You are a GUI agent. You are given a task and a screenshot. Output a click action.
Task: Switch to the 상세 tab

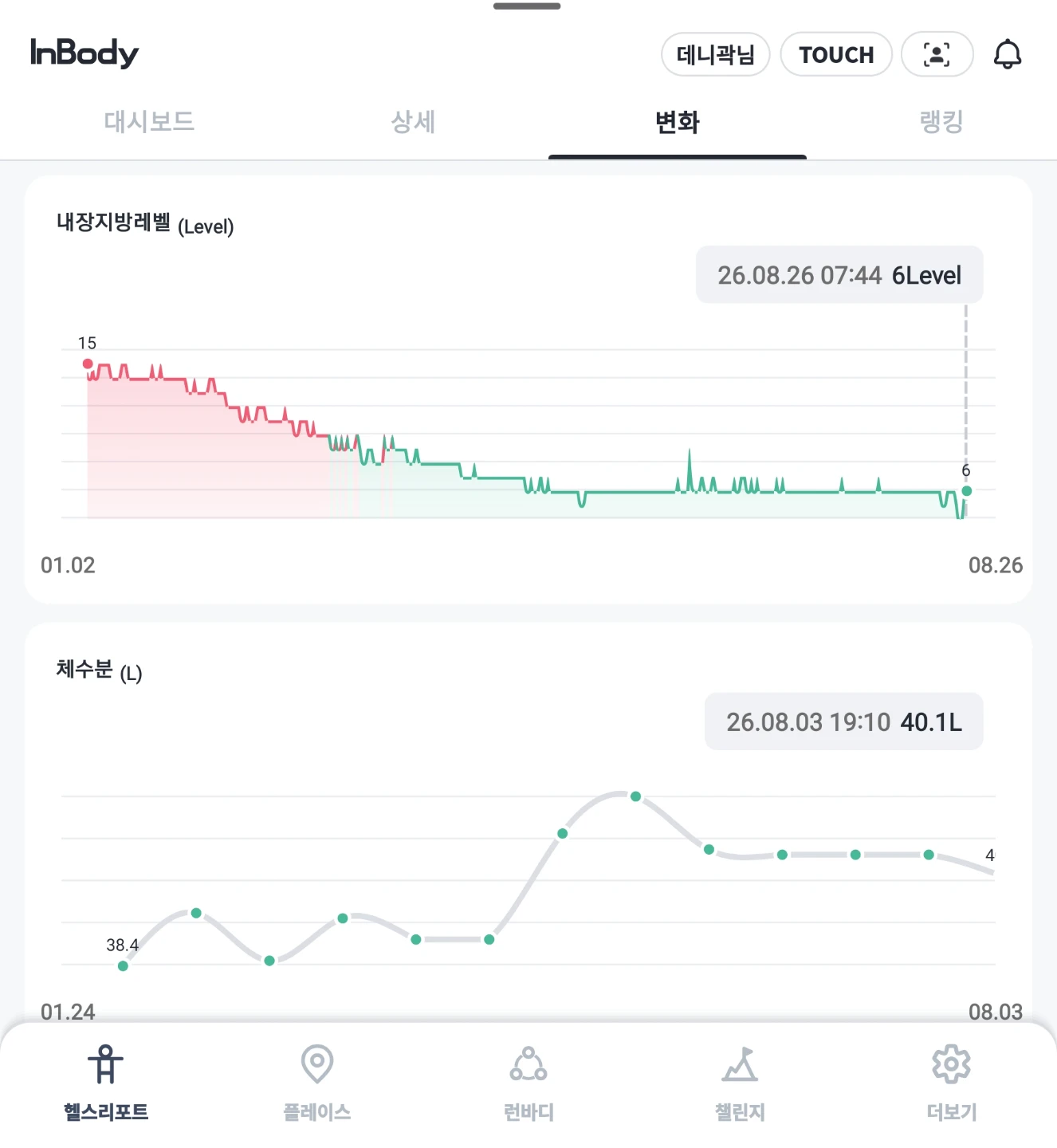coord(413,122)
